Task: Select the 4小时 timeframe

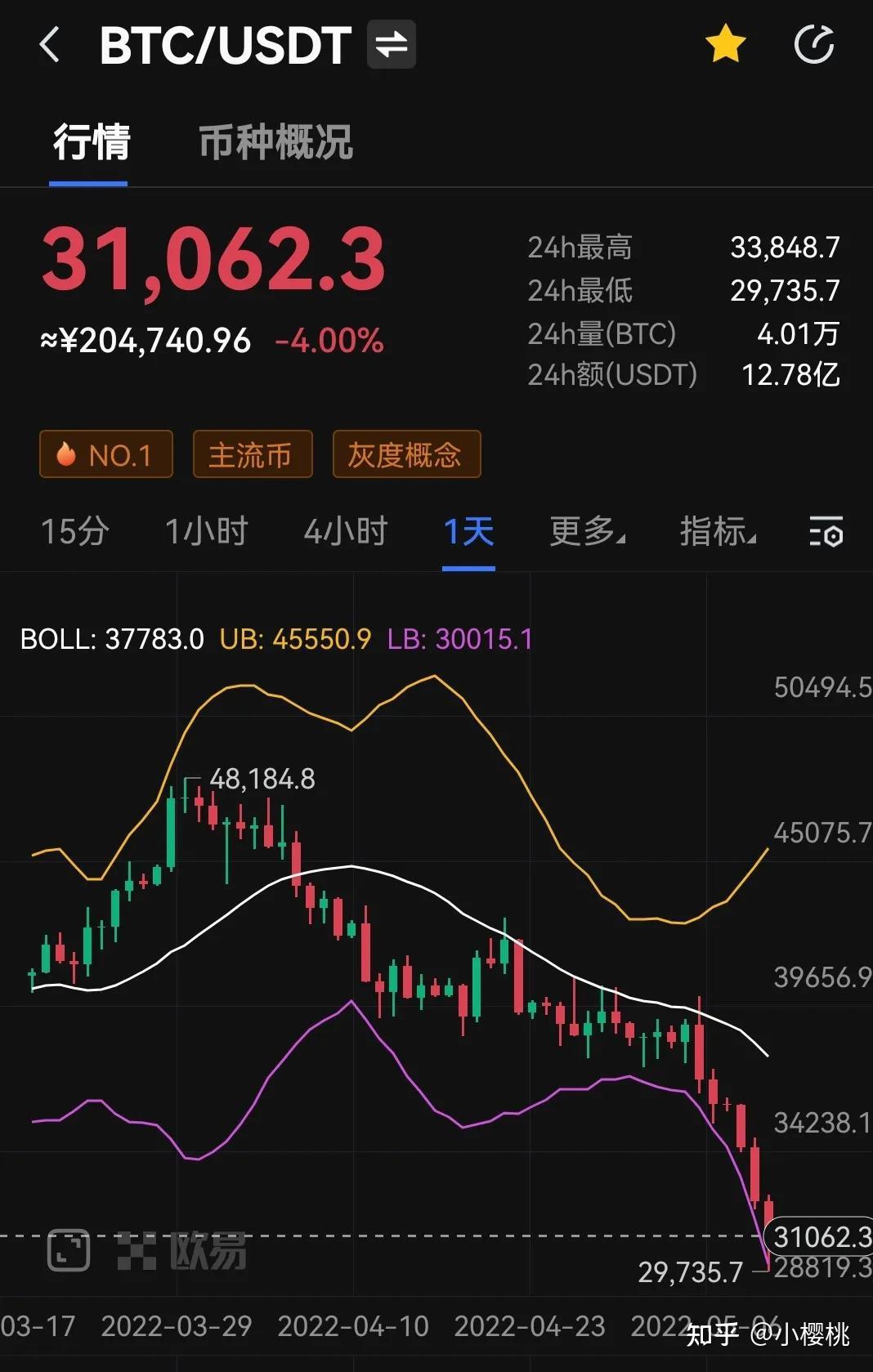Action: [347, 531]
